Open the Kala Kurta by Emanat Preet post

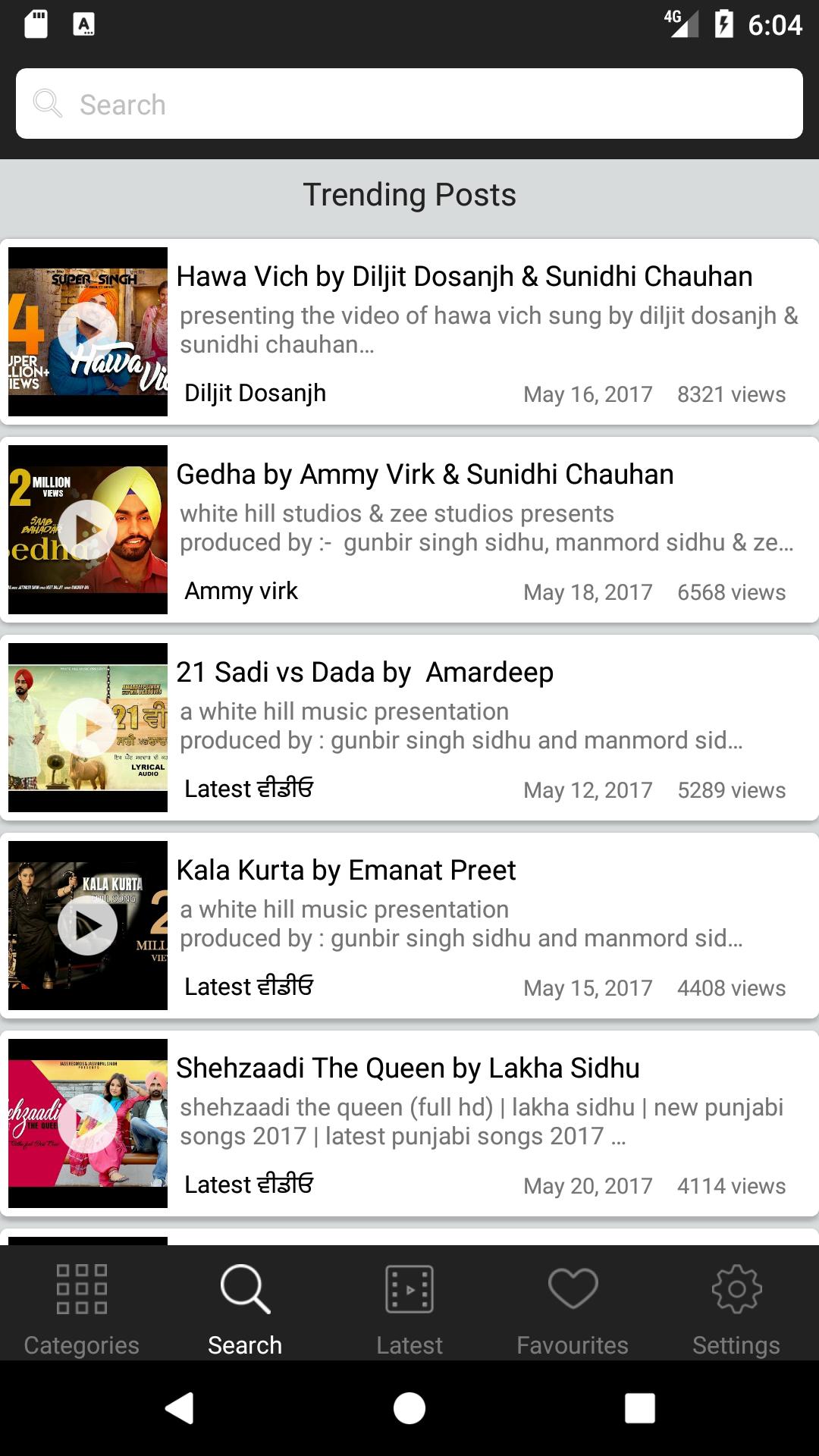pos(409,926)
